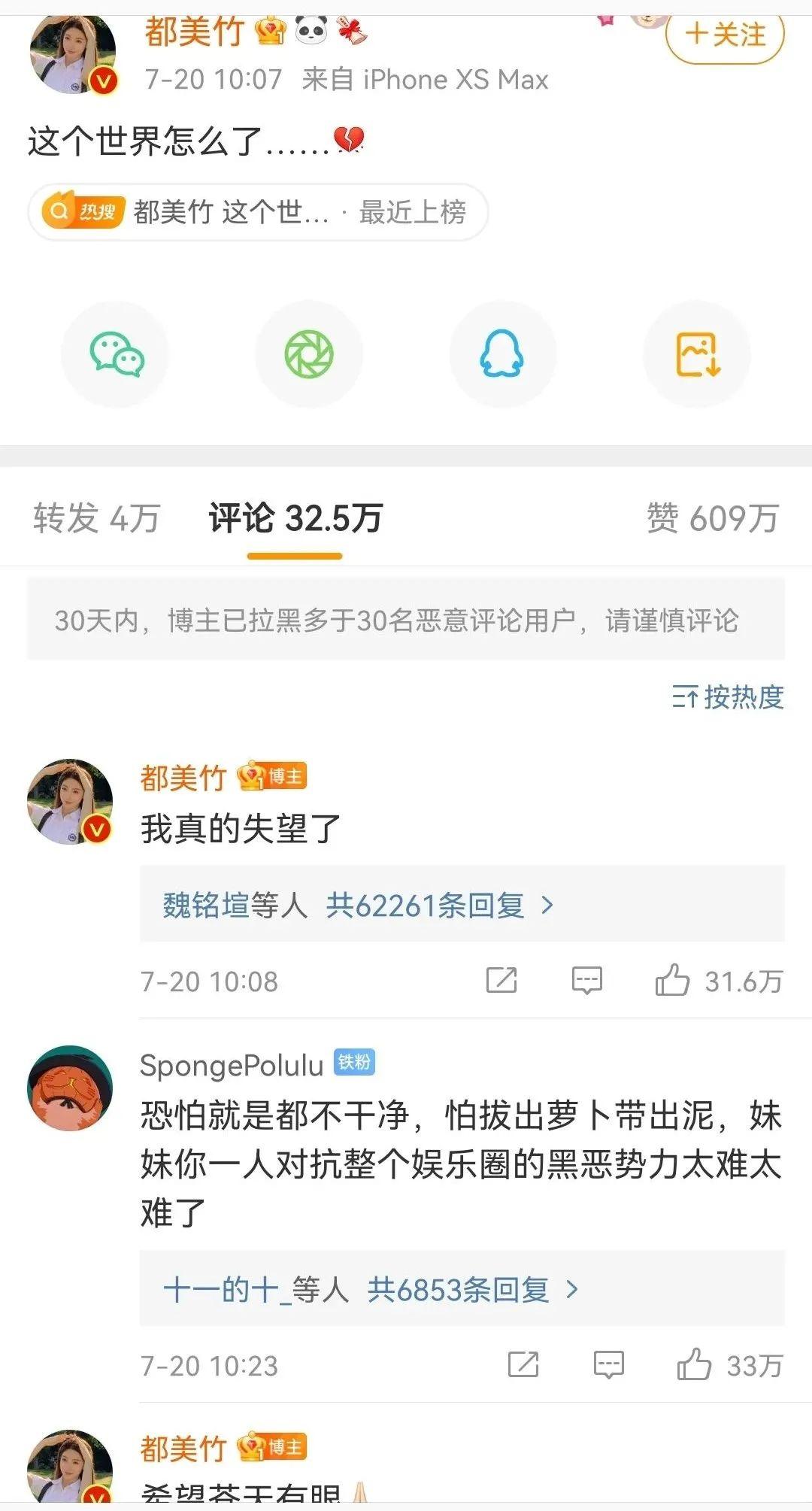The width and height of the screenshot is (812, 1511).
Task: Expand the 共6853条回复 replies
Action: pos(457,1290)
